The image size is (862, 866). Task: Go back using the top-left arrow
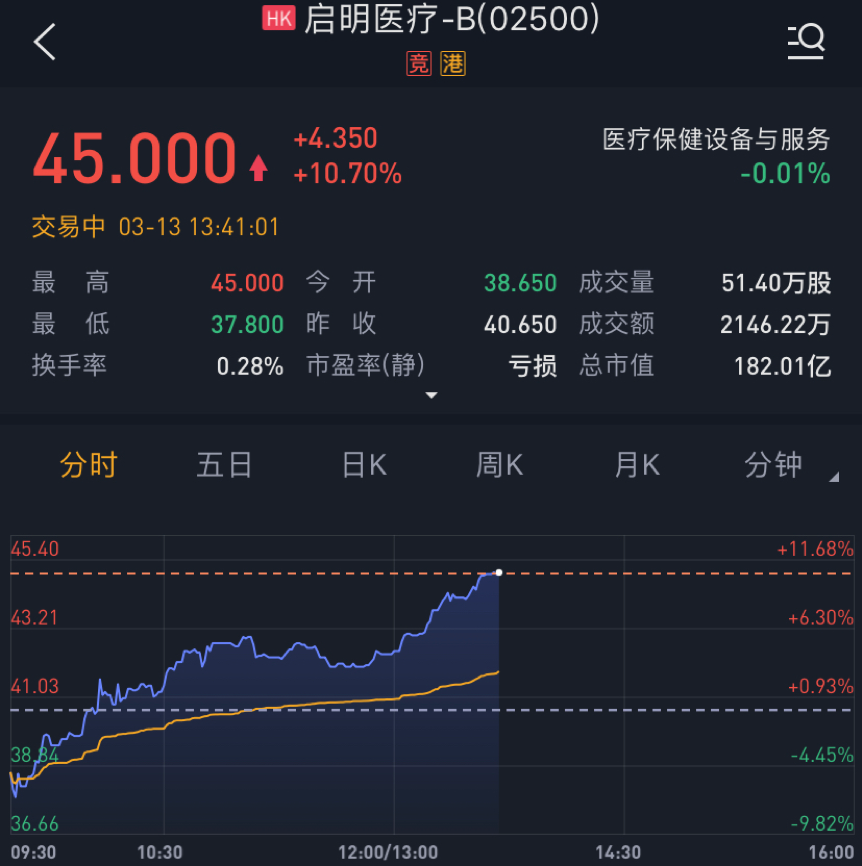tap(45, 42)
